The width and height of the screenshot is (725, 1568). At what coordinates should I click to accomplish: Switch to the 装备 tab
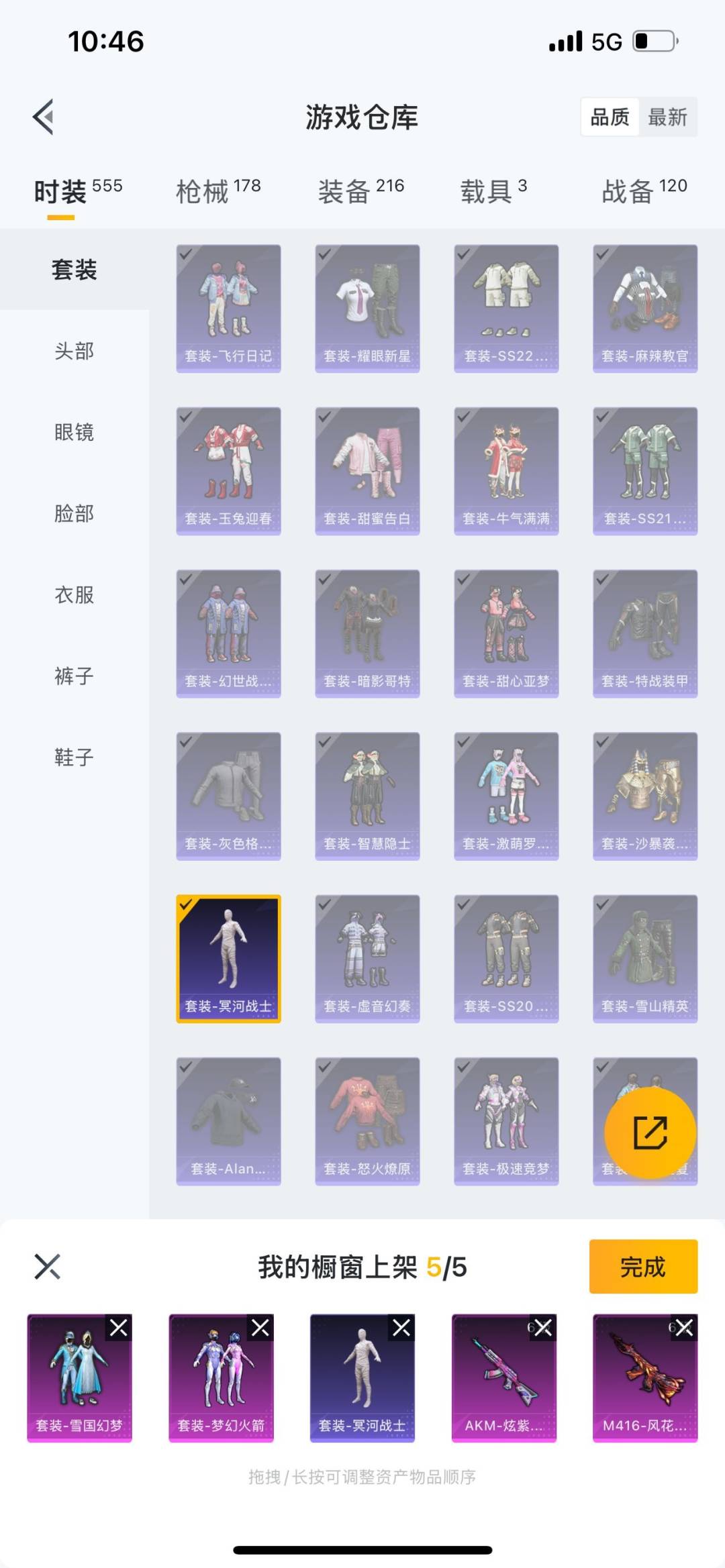click(360, 191)
